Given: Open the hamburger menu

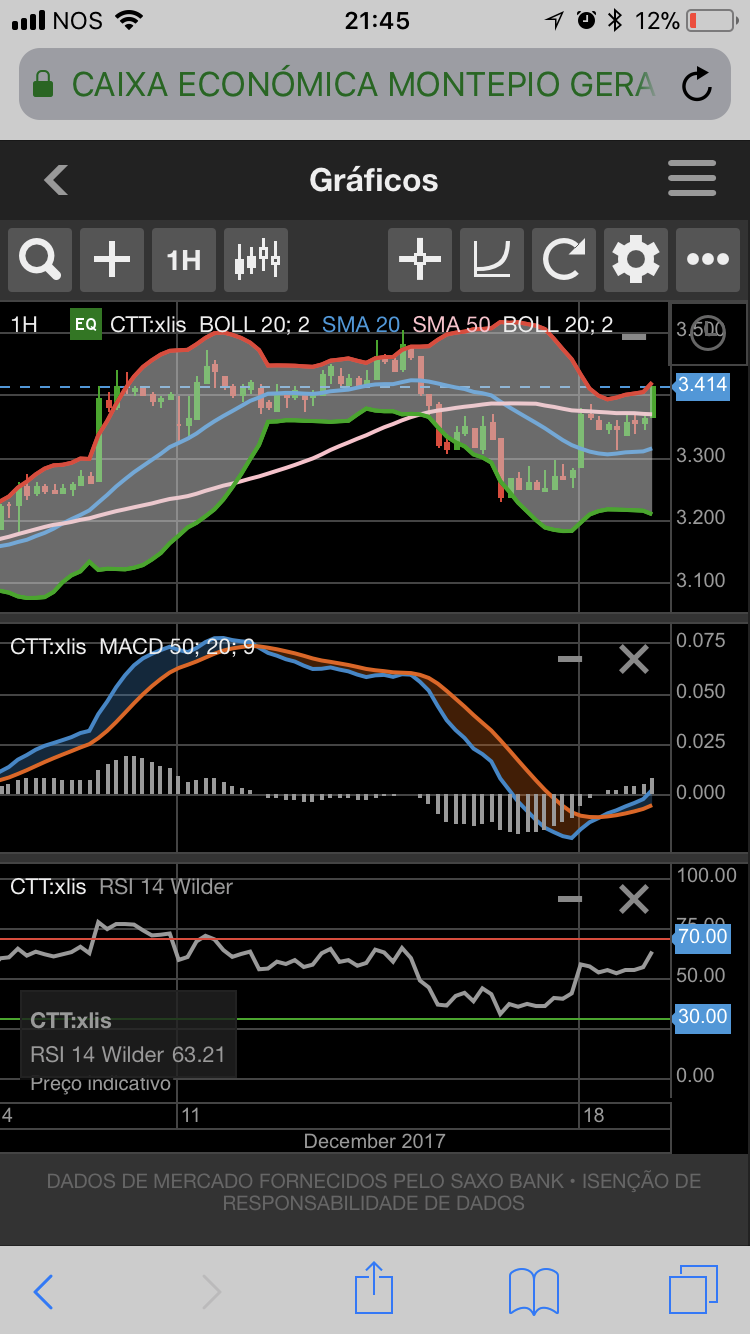Looking at the screenshot, I should [x=692, y=180].
